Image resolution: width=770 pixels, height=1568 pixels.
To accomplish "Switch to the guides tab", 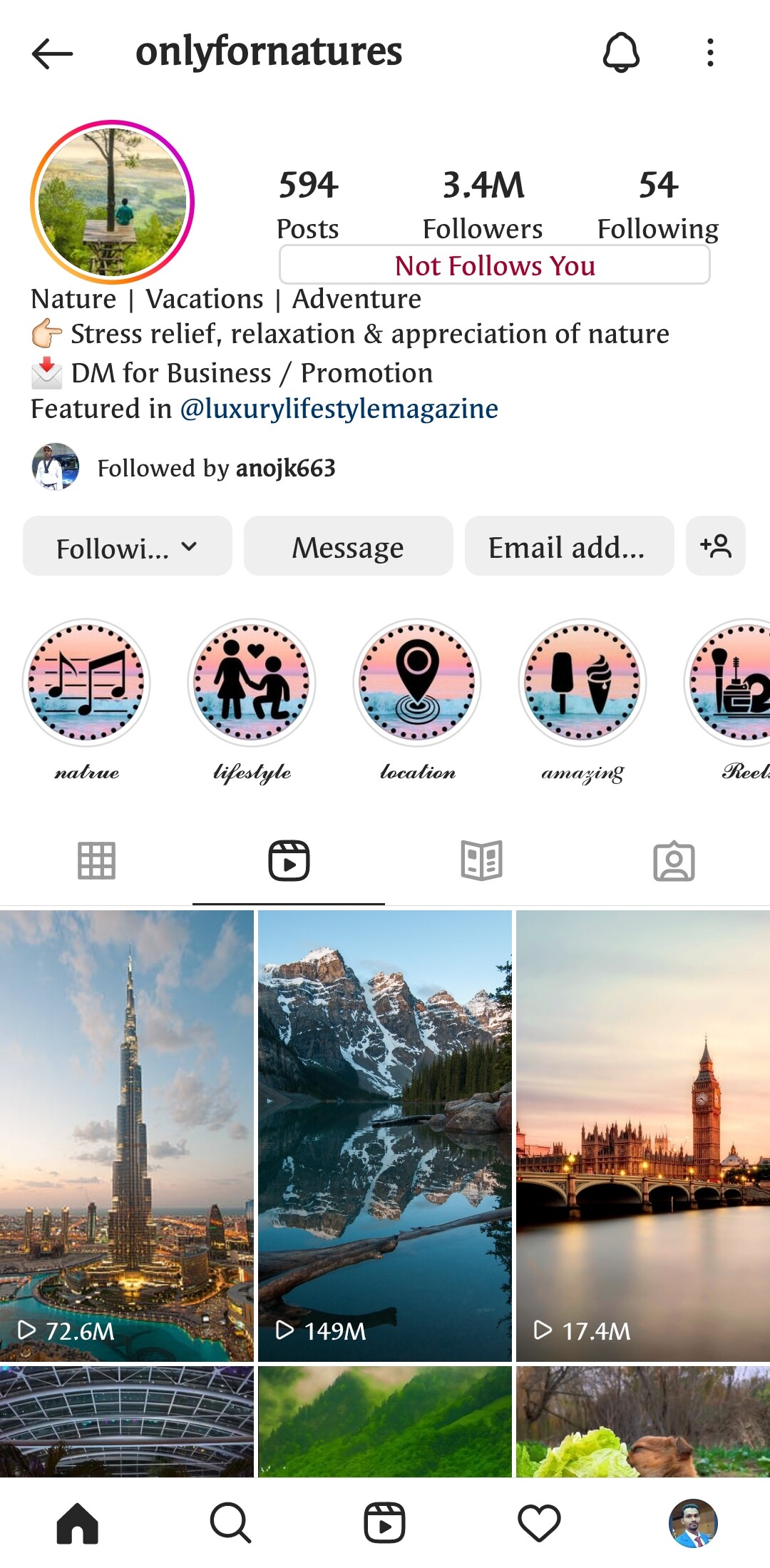I will (481, 861).
